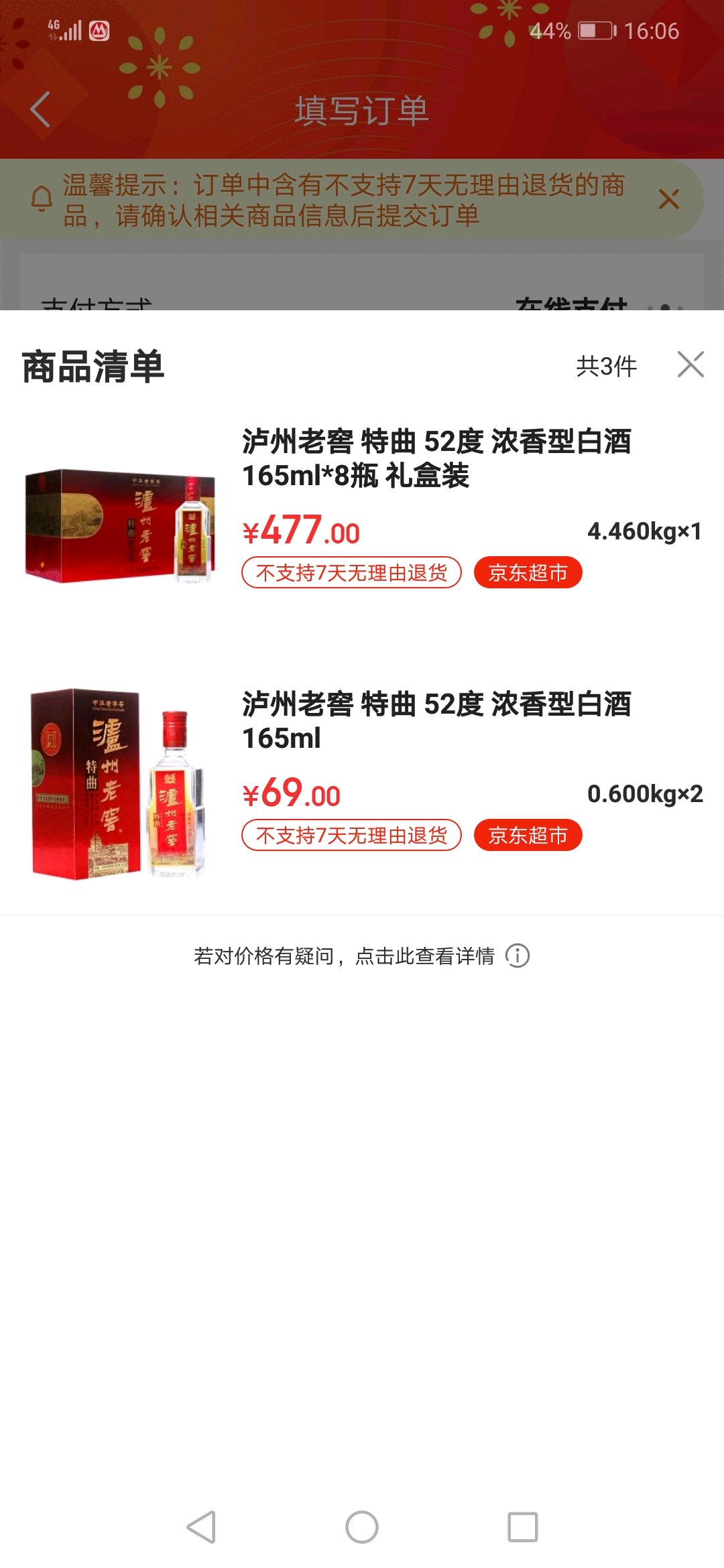Open the system recent apps view

click(x=523, y=1527)
